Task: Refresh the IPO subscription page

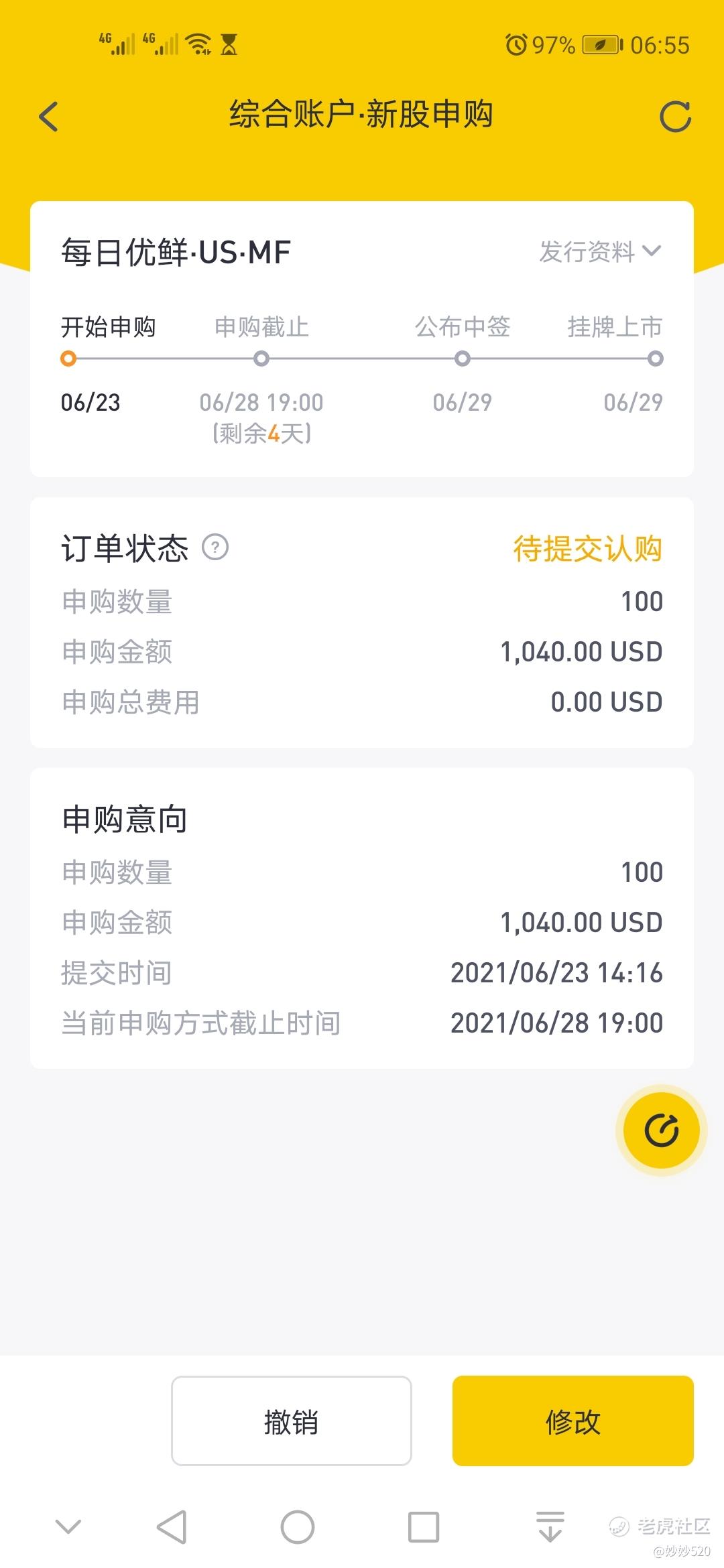Action: 675,117
